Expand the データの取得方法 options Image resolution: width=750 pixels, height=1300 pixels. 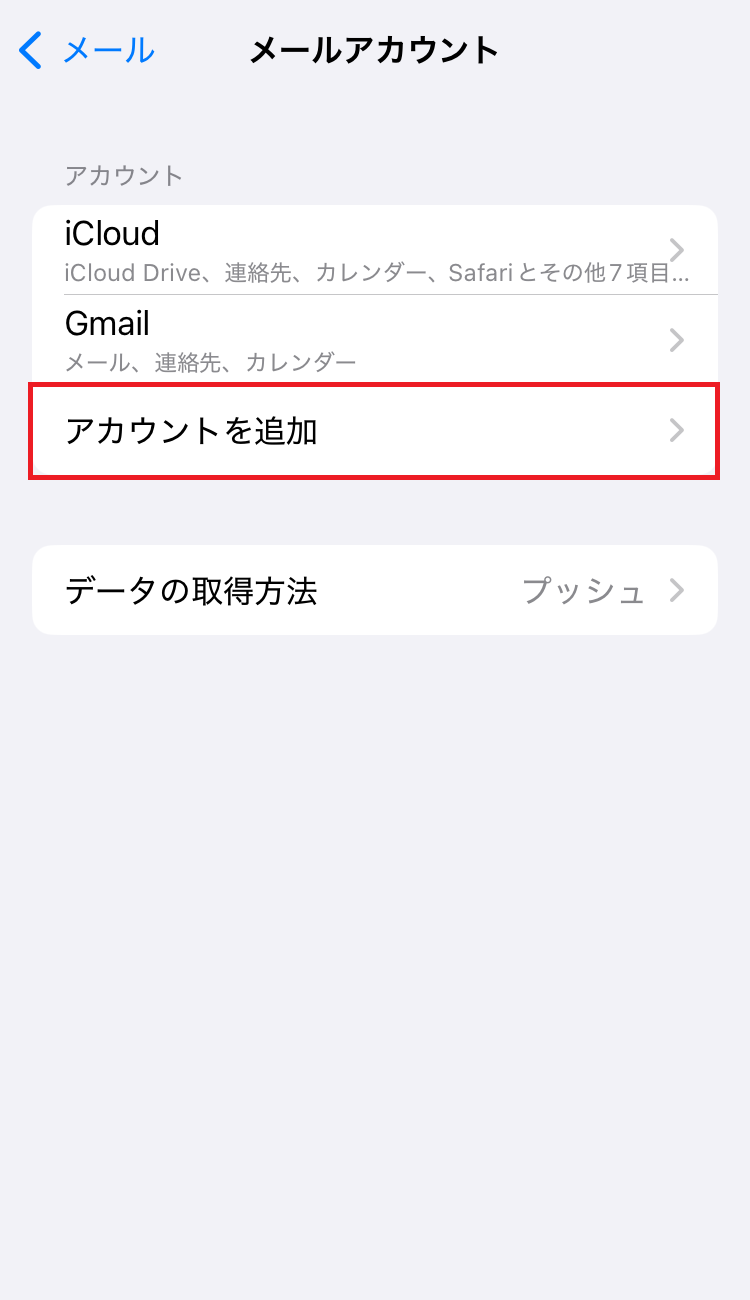[x=375, y=590]
